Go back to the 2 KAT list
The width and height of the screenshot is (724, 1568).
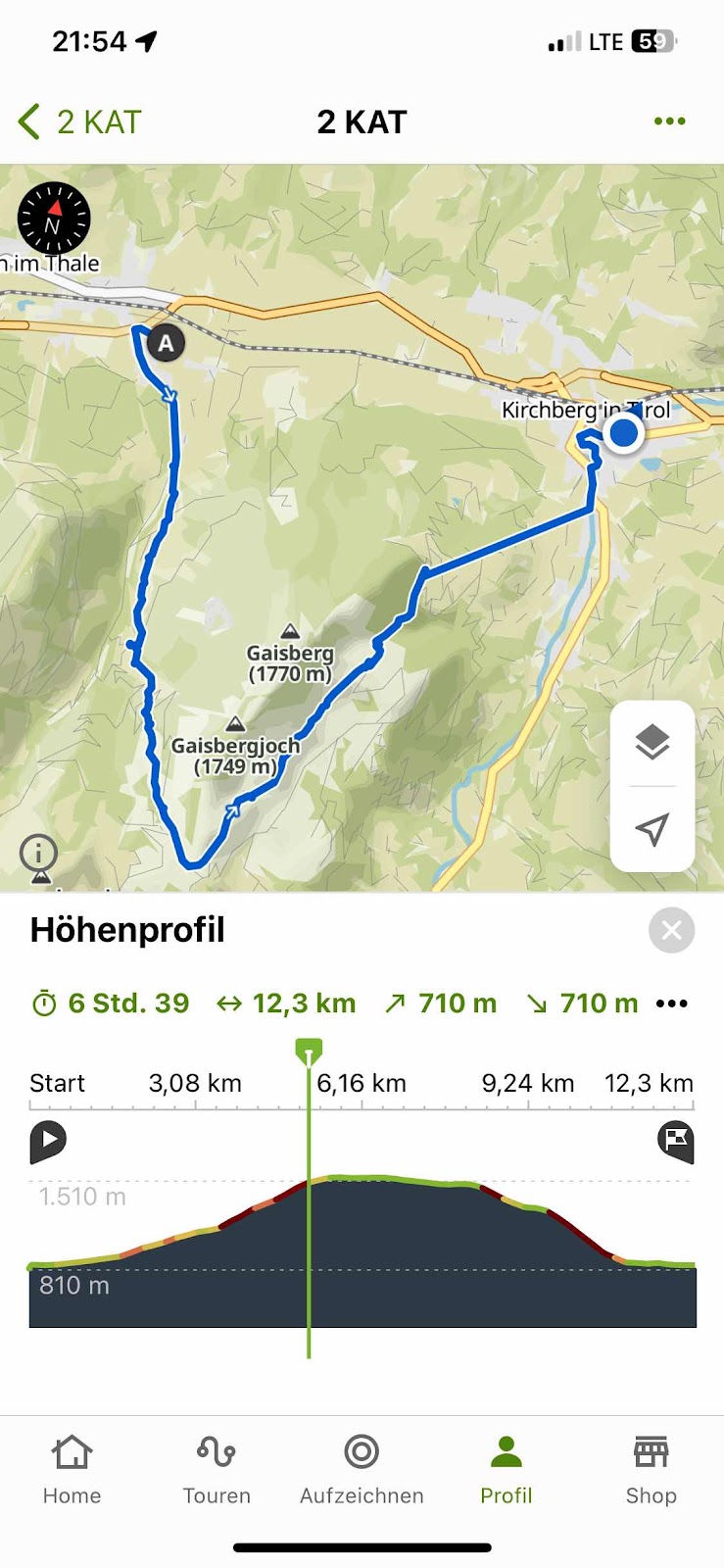tap(78, 122)
